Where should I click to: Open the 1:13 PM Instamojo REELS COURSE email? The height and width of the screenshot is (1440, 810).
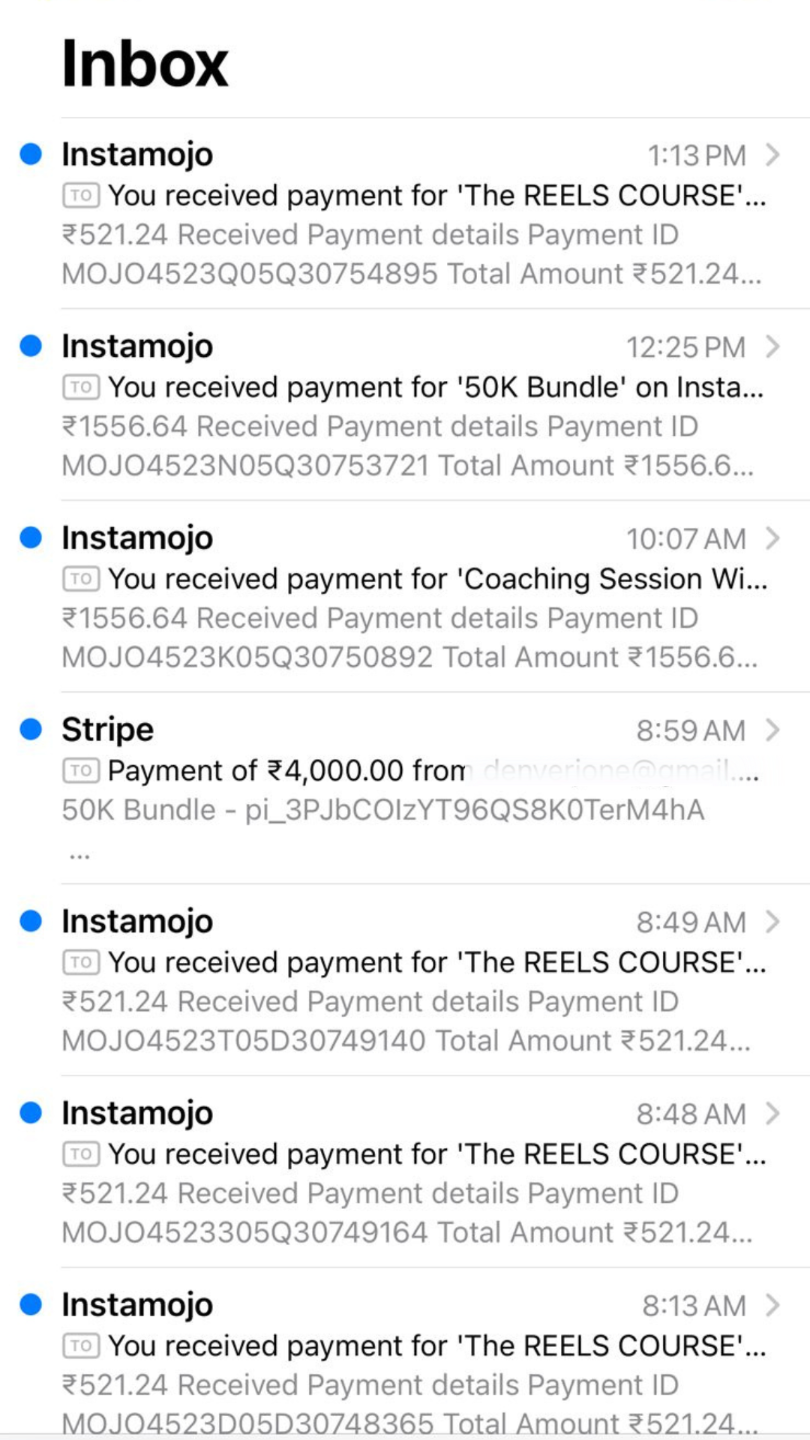pos(410,214)
